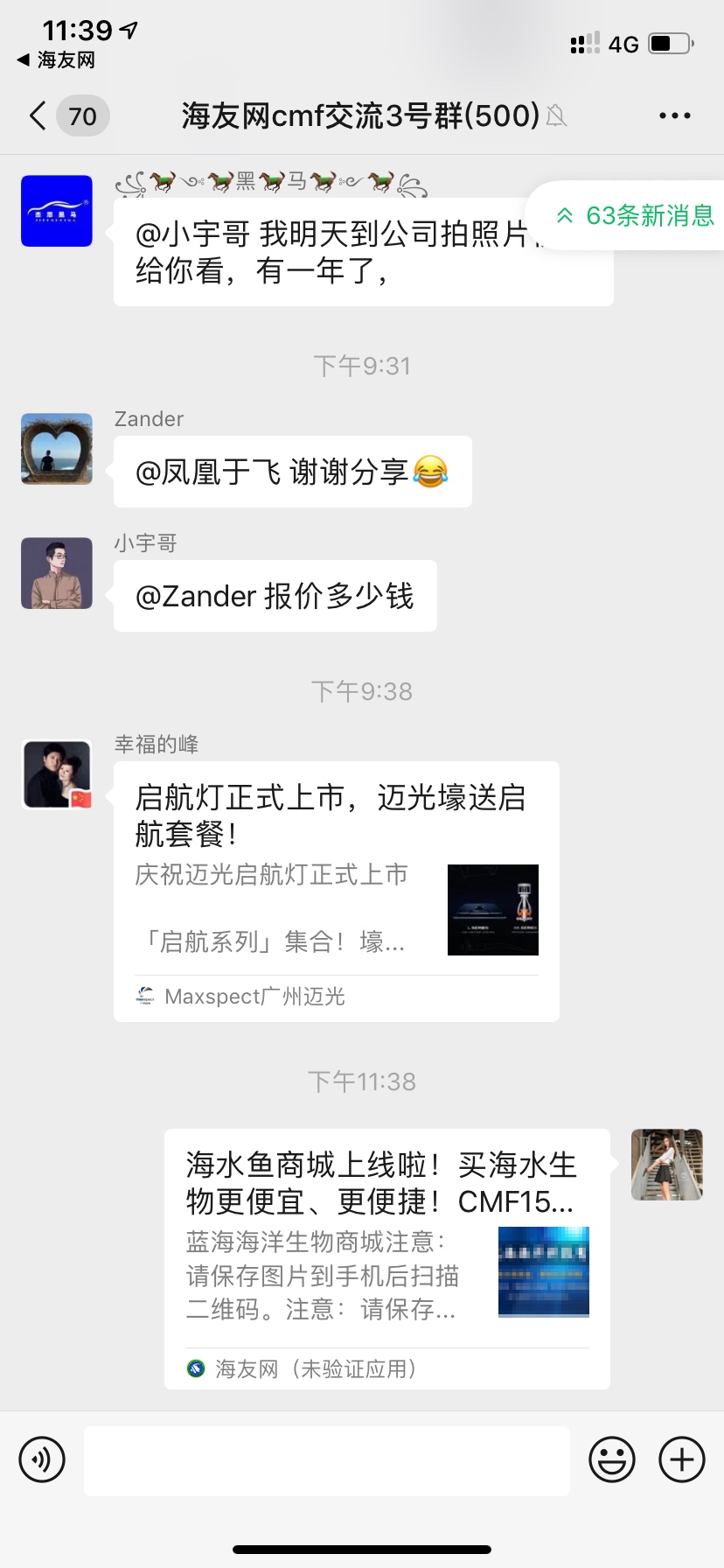Open the blue car-logo avatar of 黑马
Screen dimensions: 724x1568
[x=57, y=211]
